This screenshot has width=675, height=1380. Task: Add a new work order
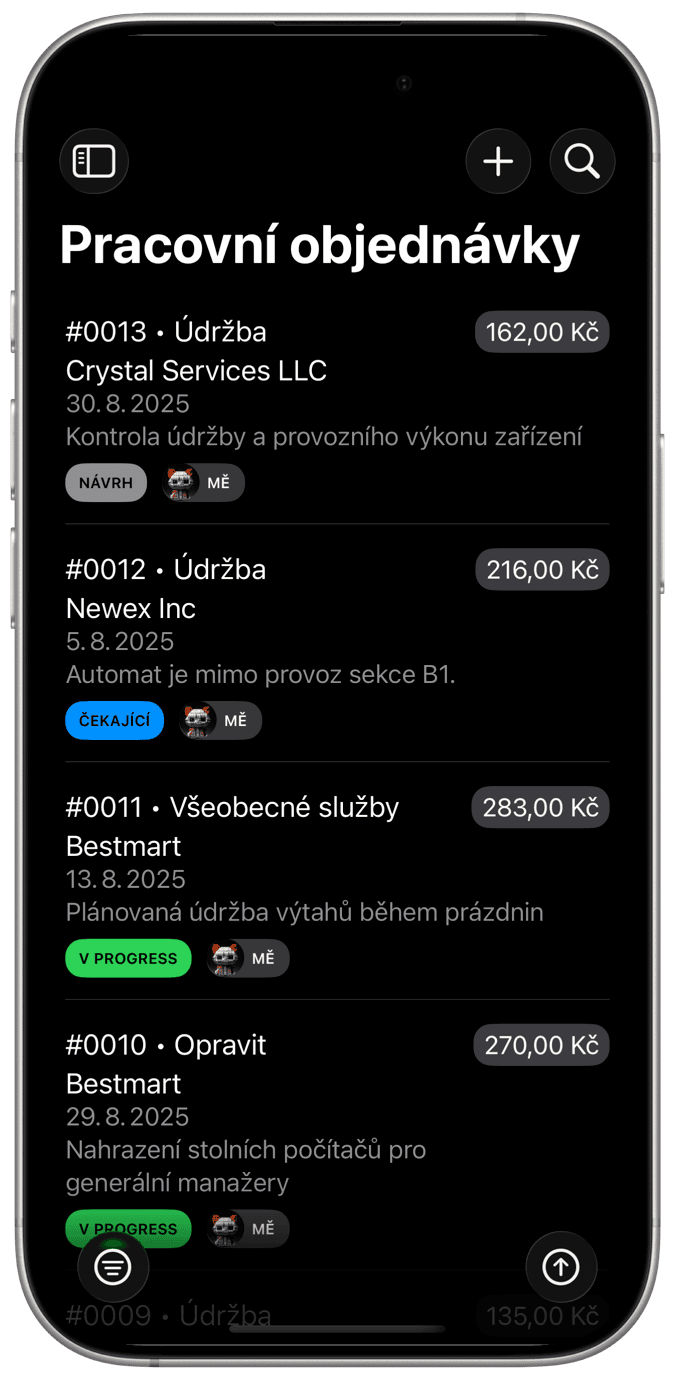click(x=498, y=161)
